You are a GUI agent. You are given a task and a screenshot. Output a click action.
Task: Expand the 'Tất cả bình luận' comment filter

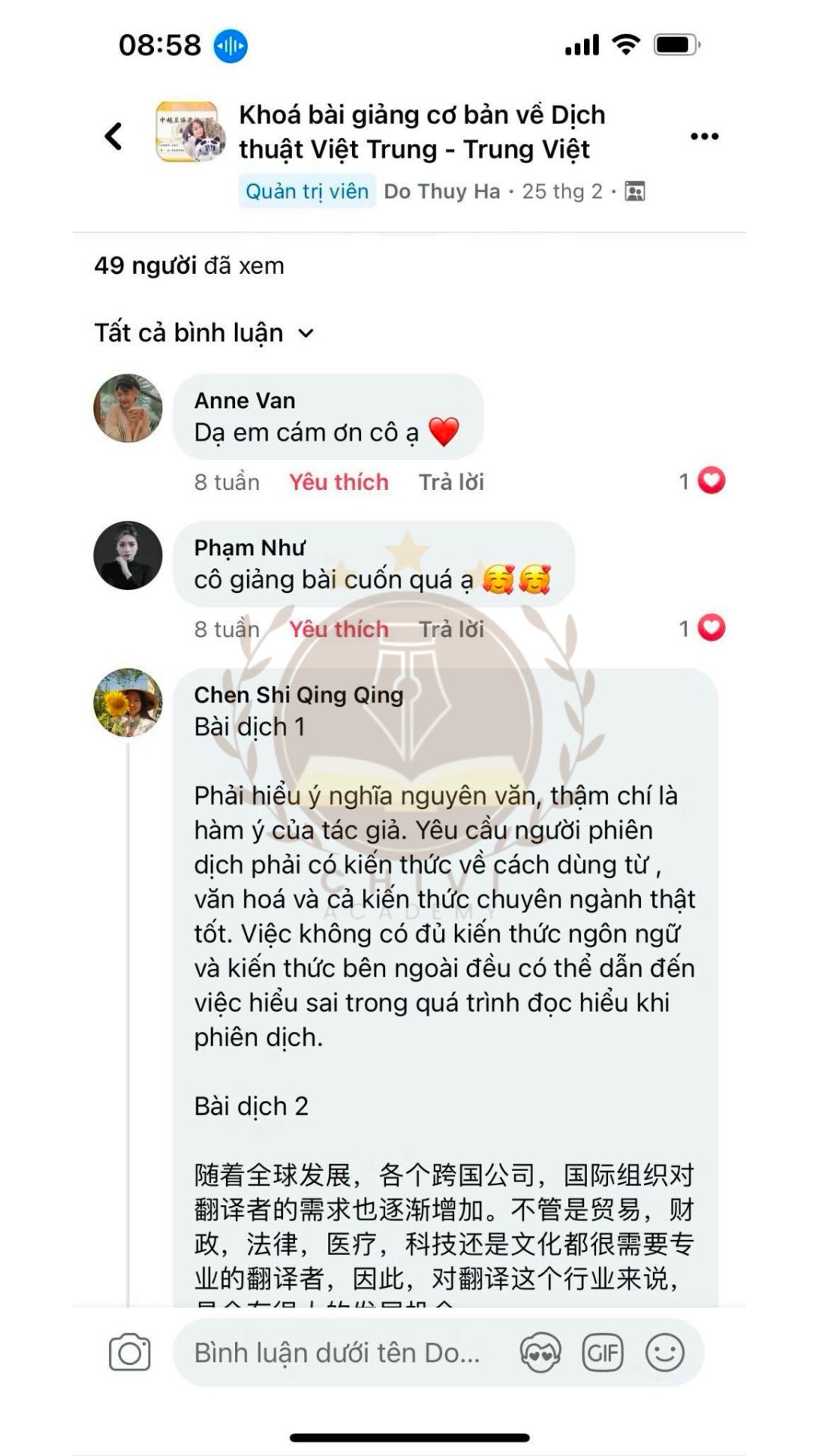tap(203, 333)
